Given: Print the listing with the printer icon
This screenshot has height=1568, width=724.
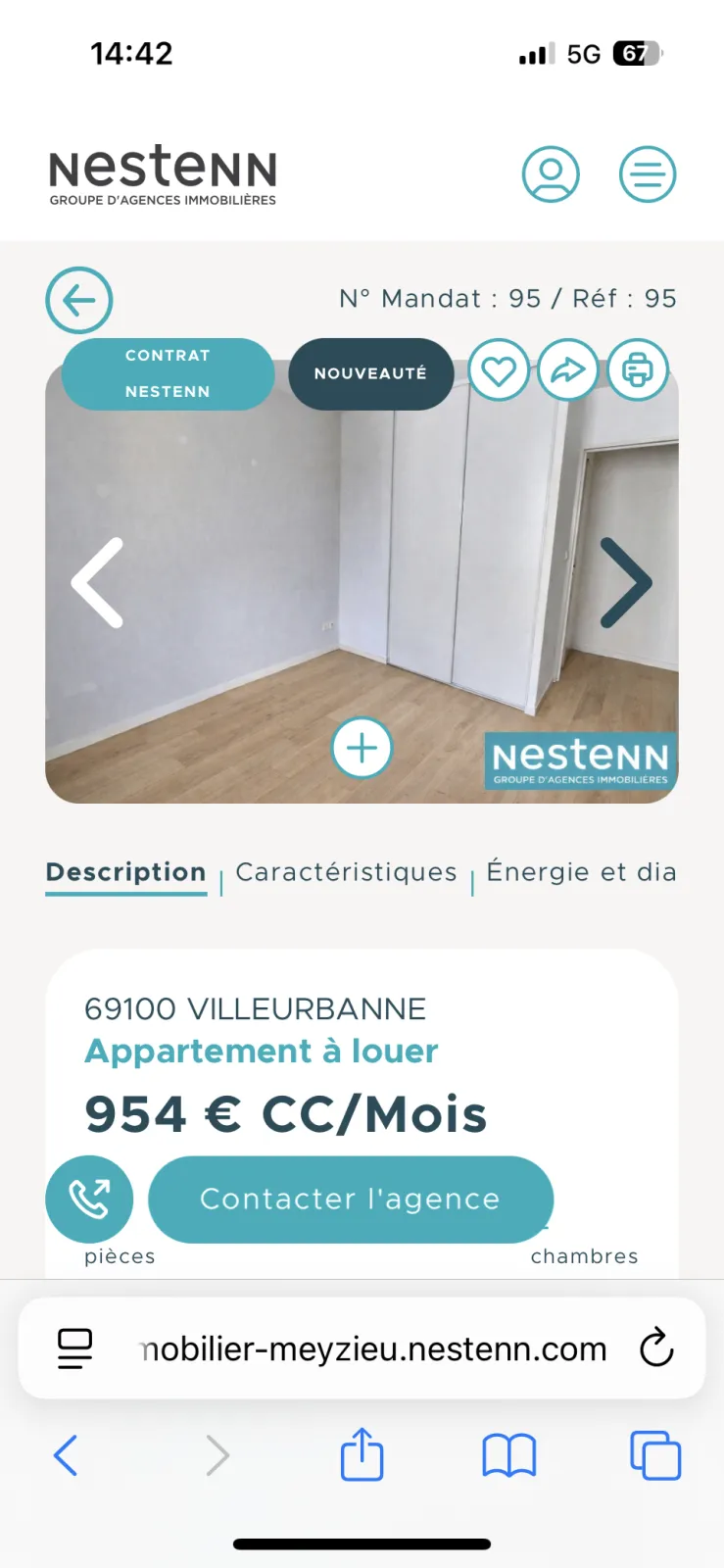Looking at the screenshot, I should pyautogui.click(x=638, y=370).
